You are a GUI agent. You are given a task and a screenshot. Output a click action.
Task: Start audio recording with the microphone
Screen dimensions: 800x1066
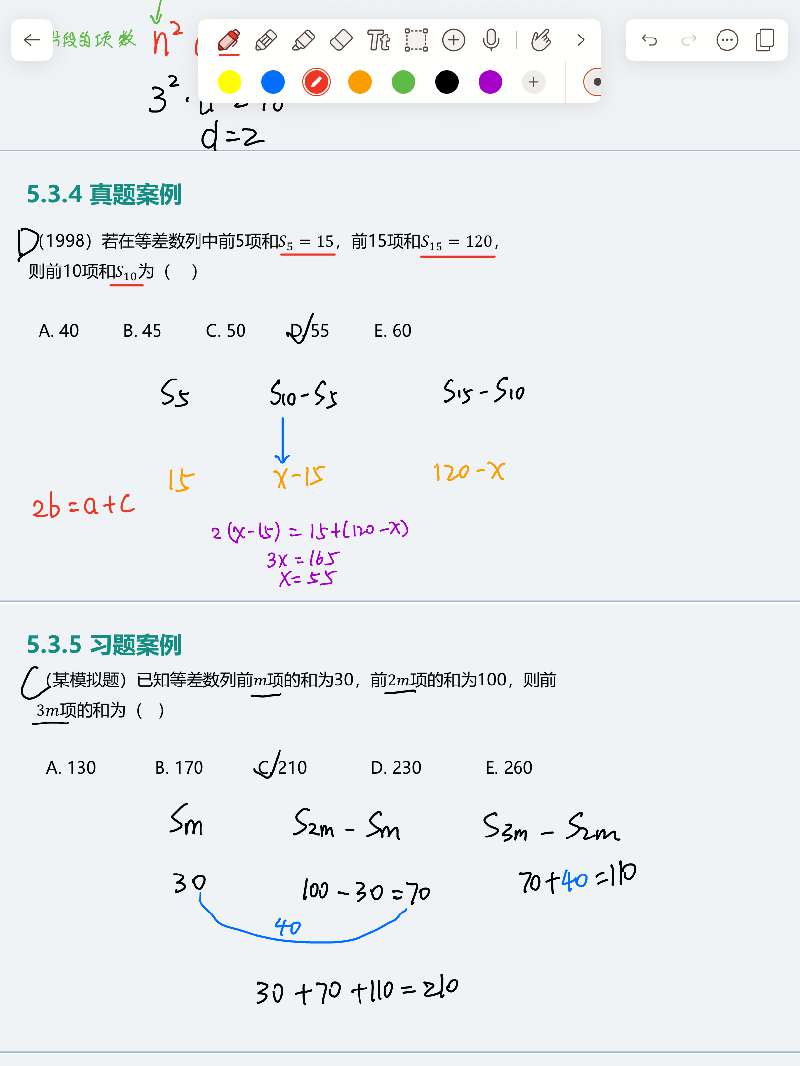click(491, 40)
